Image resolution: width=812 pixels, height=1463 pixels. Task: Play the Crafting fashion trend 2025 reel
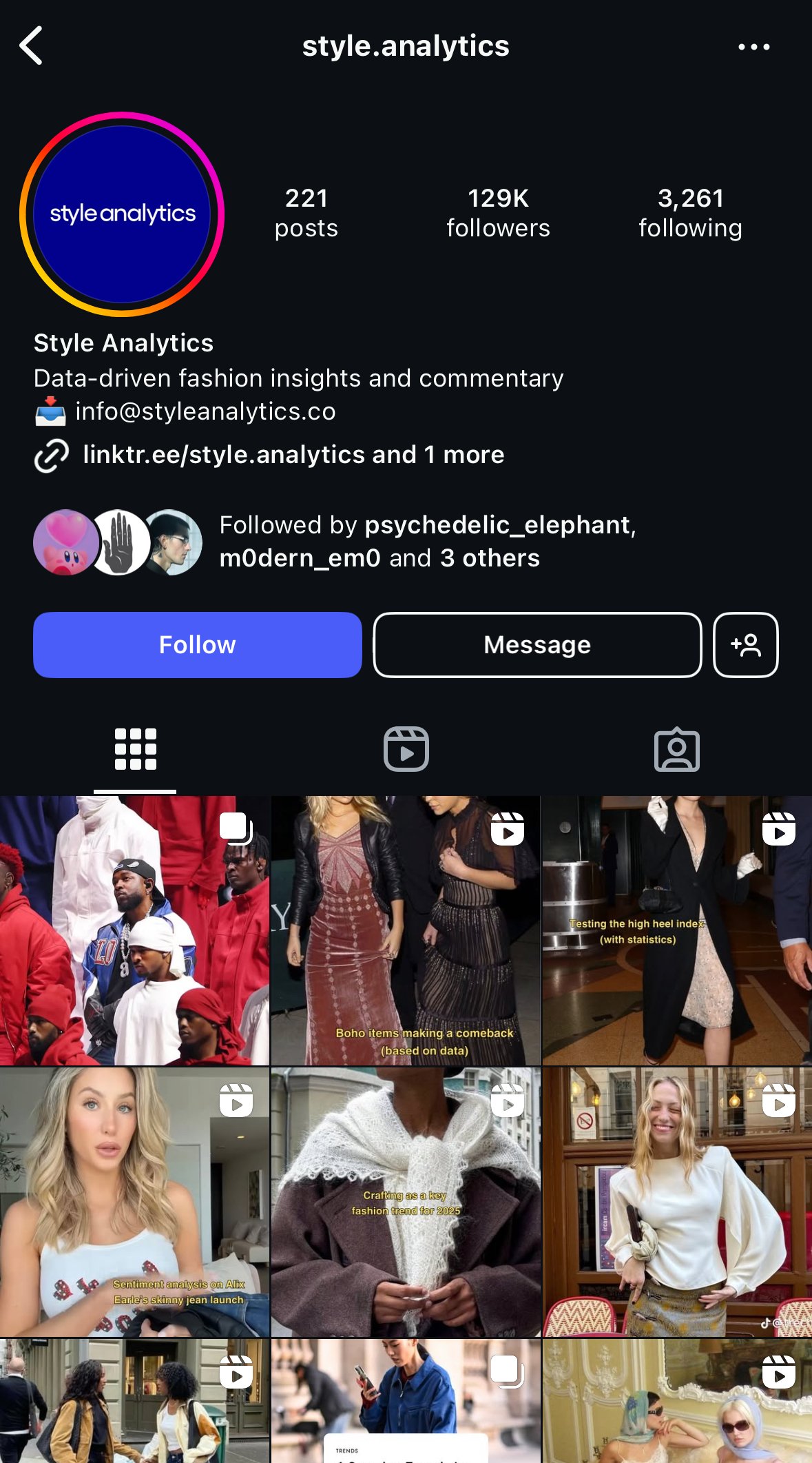click(406, 1202)
